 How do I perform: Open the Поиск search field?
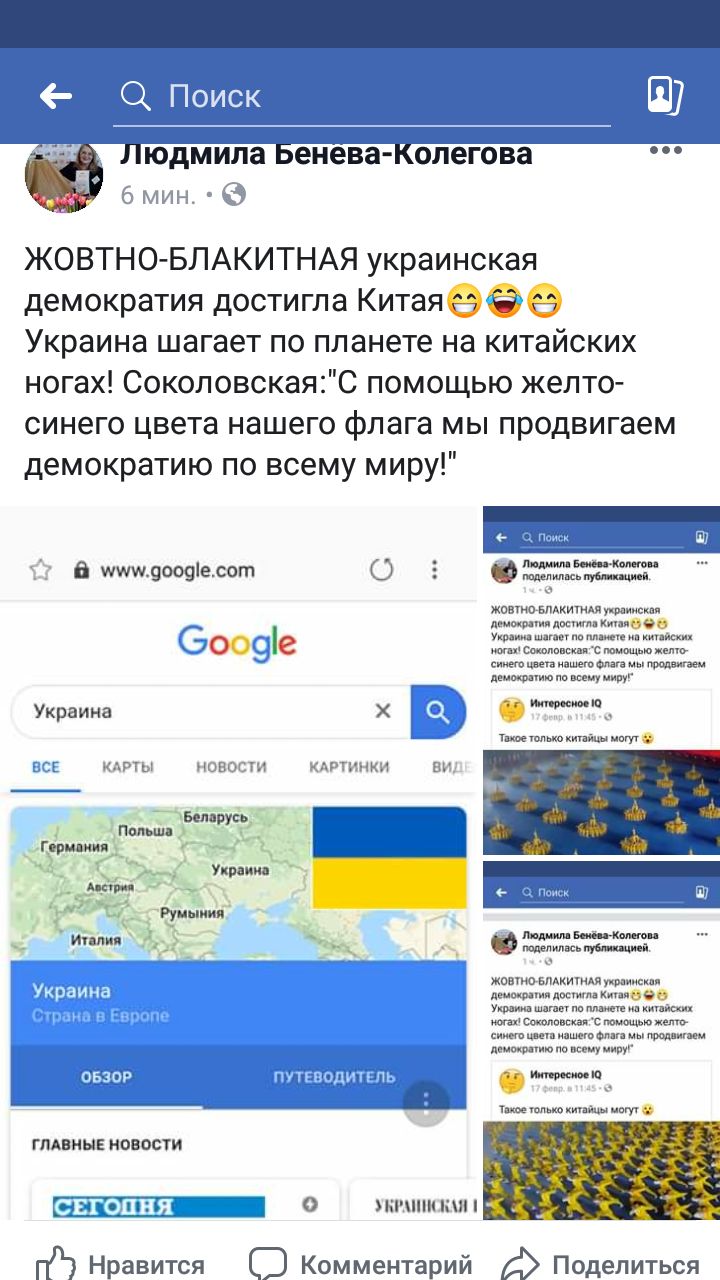[x=362, y=97]
